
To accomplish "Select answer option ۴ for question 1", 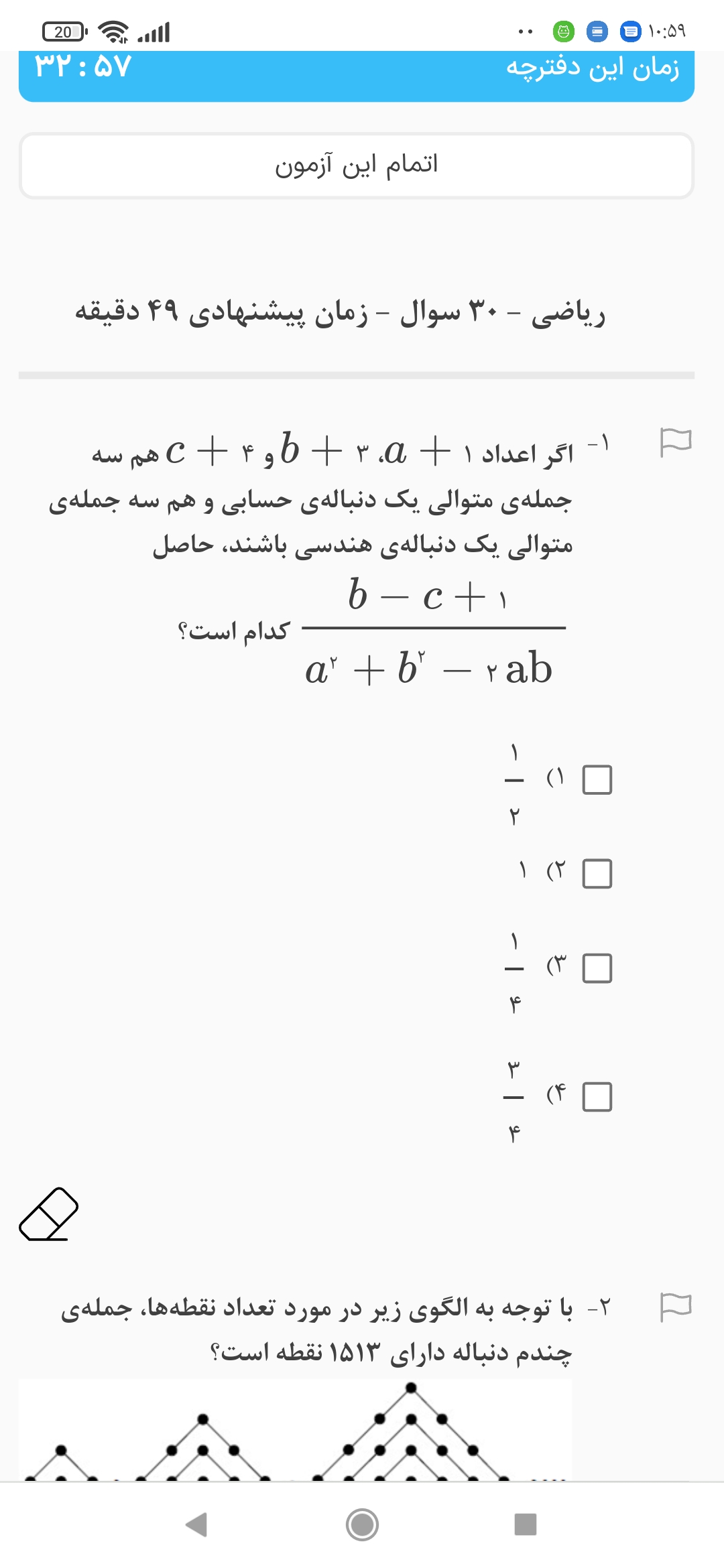I will tap(597, 1097).
